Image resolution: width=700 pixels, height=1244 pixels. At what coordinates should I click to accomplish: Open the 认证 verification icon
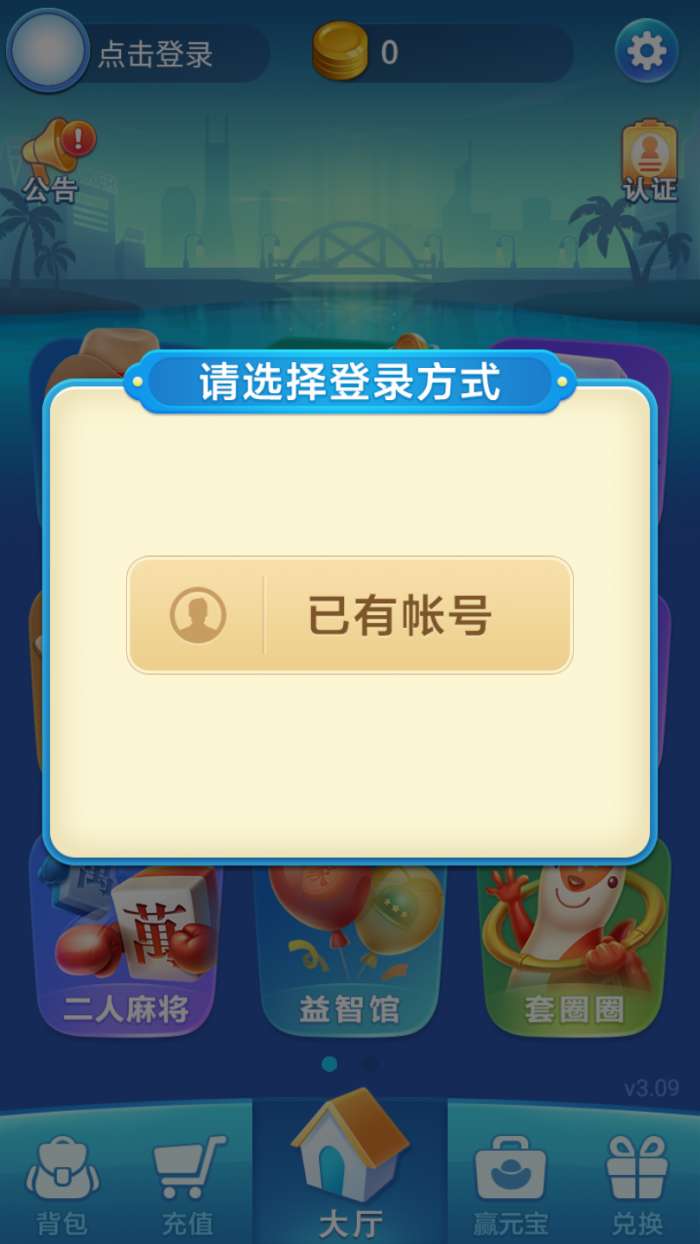[650, 160]
